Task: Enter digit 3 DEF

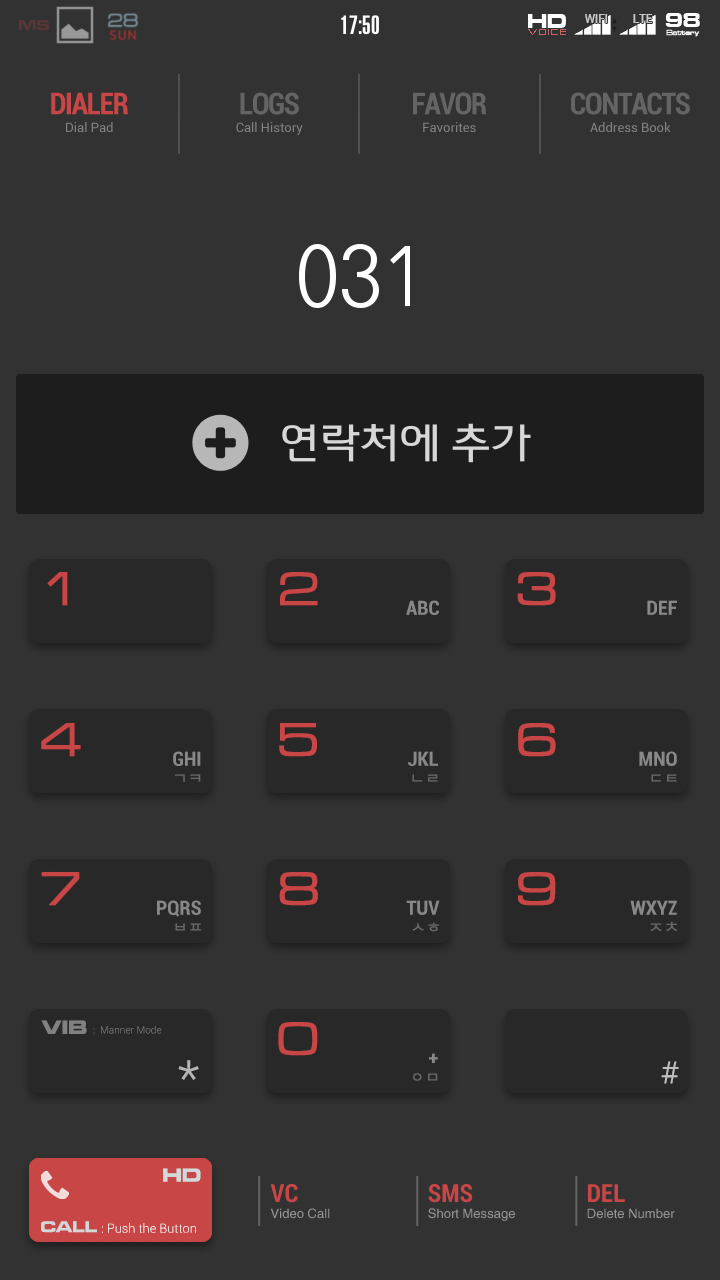Action: (x=596, y=601)
